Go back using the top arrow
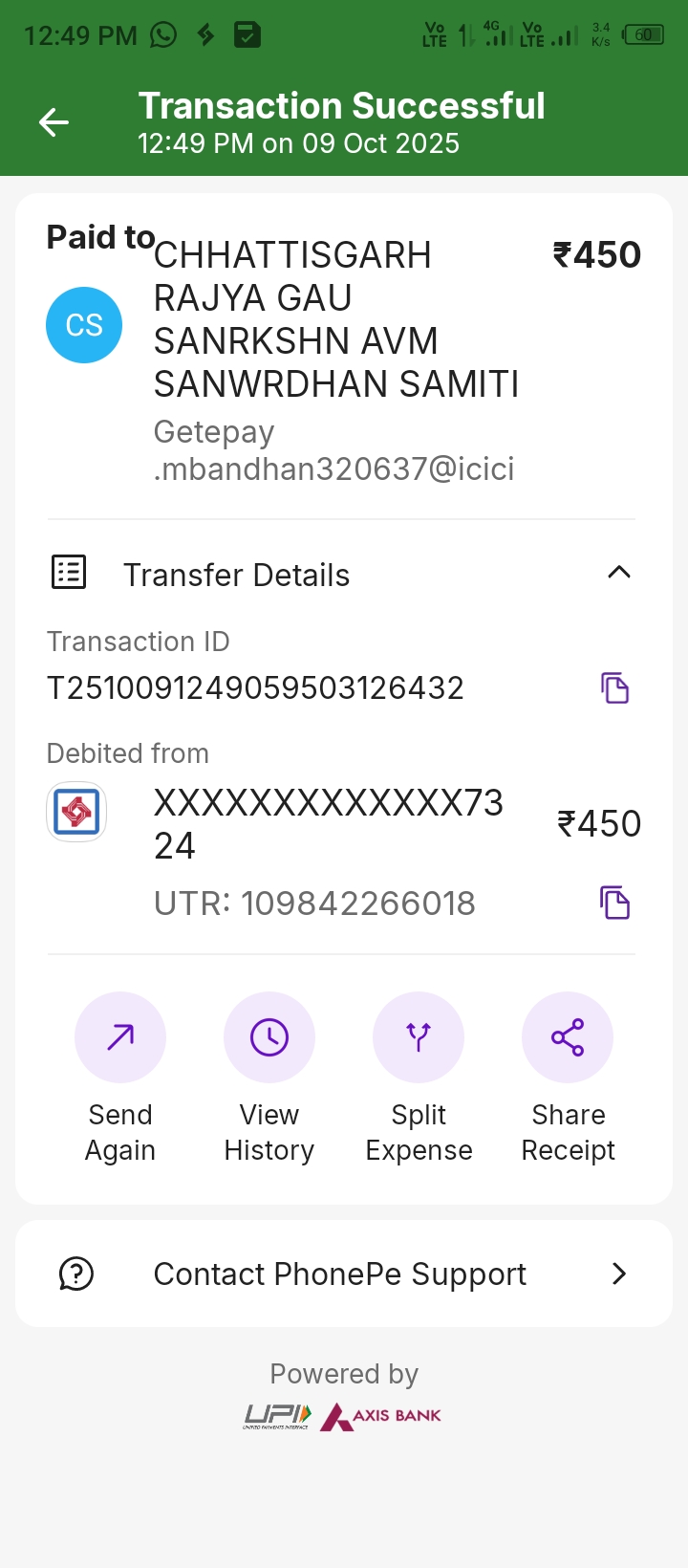 54,122
